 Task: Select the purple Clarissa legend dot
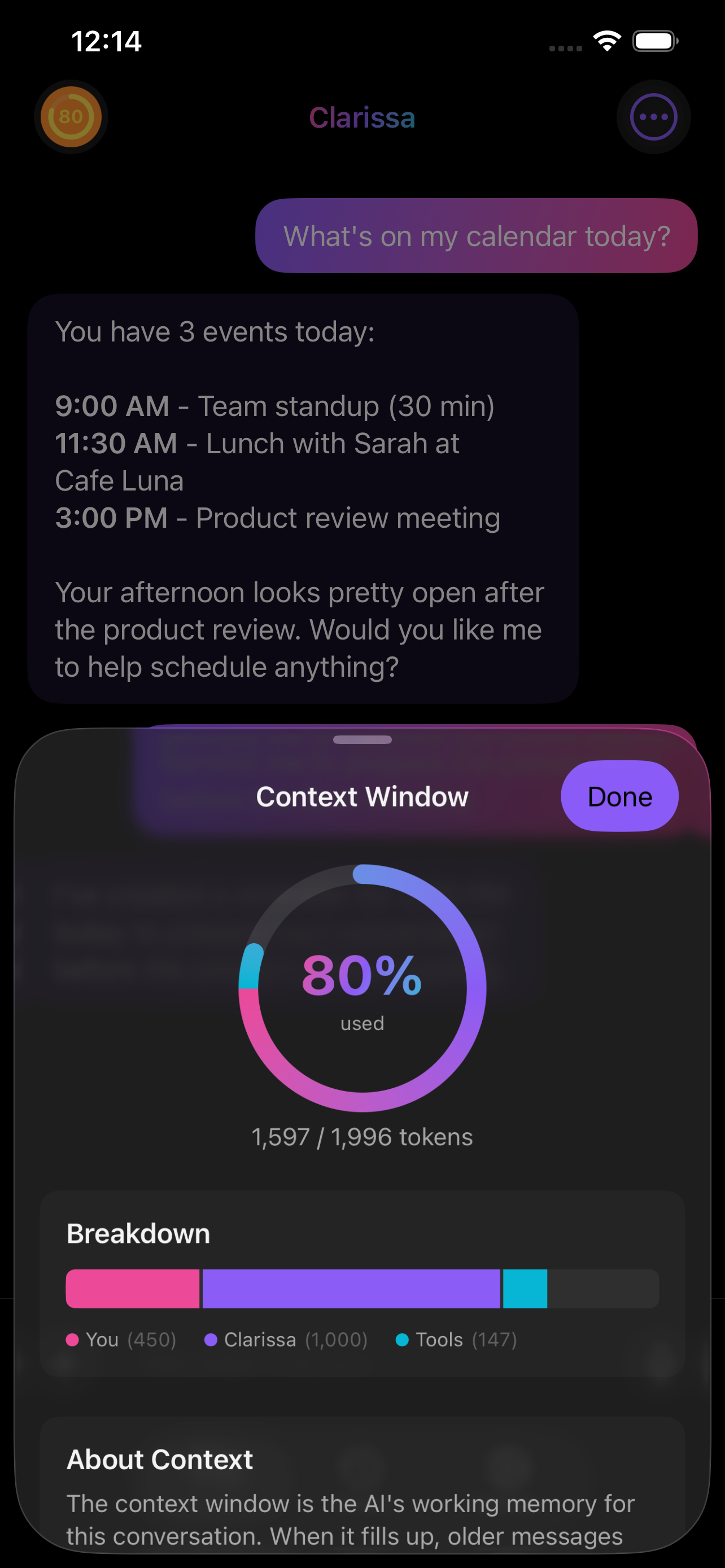coord(211,1339)
